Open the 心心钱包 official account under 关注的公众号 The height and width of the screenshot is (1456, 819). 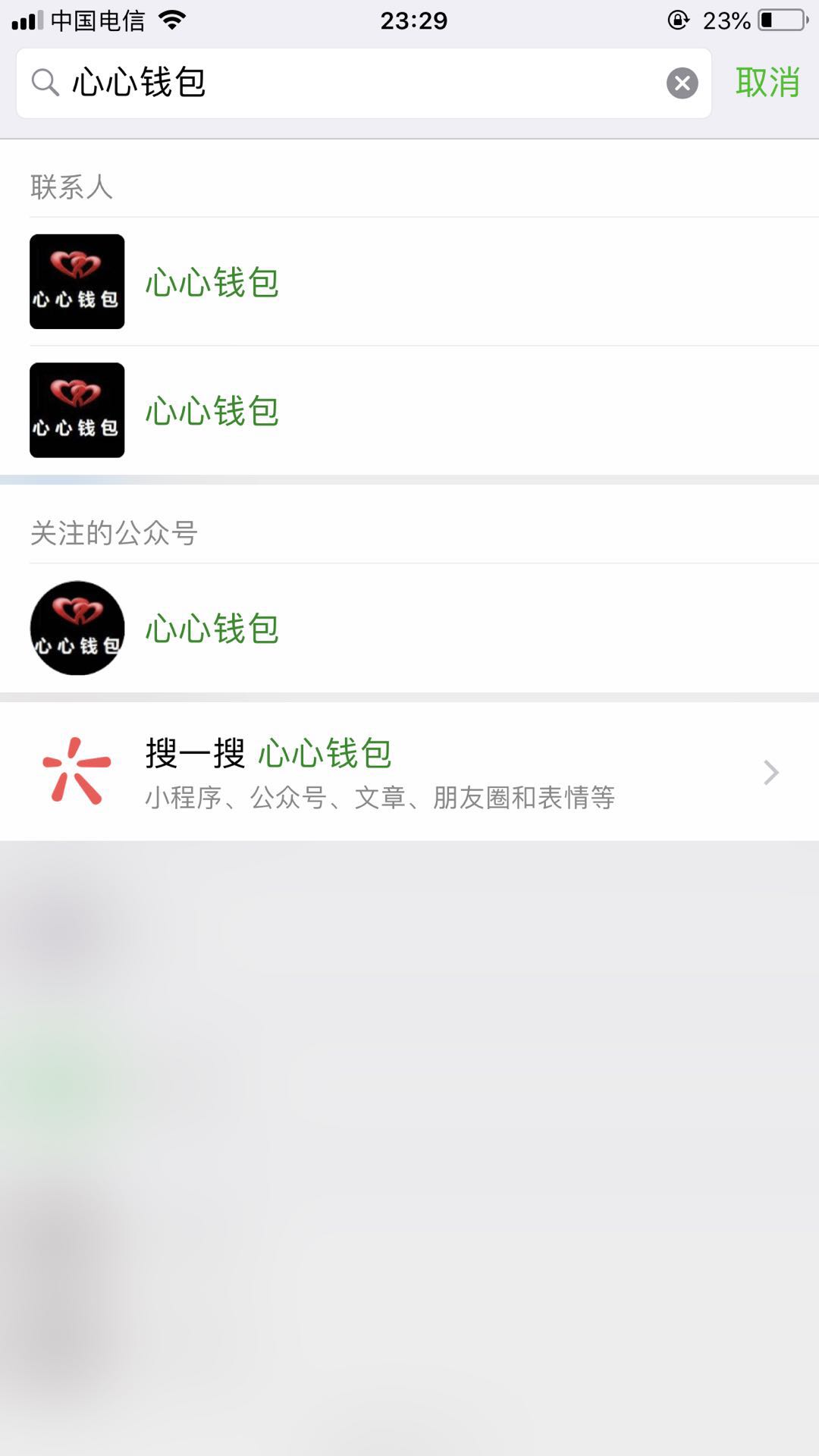click(409, 628)
